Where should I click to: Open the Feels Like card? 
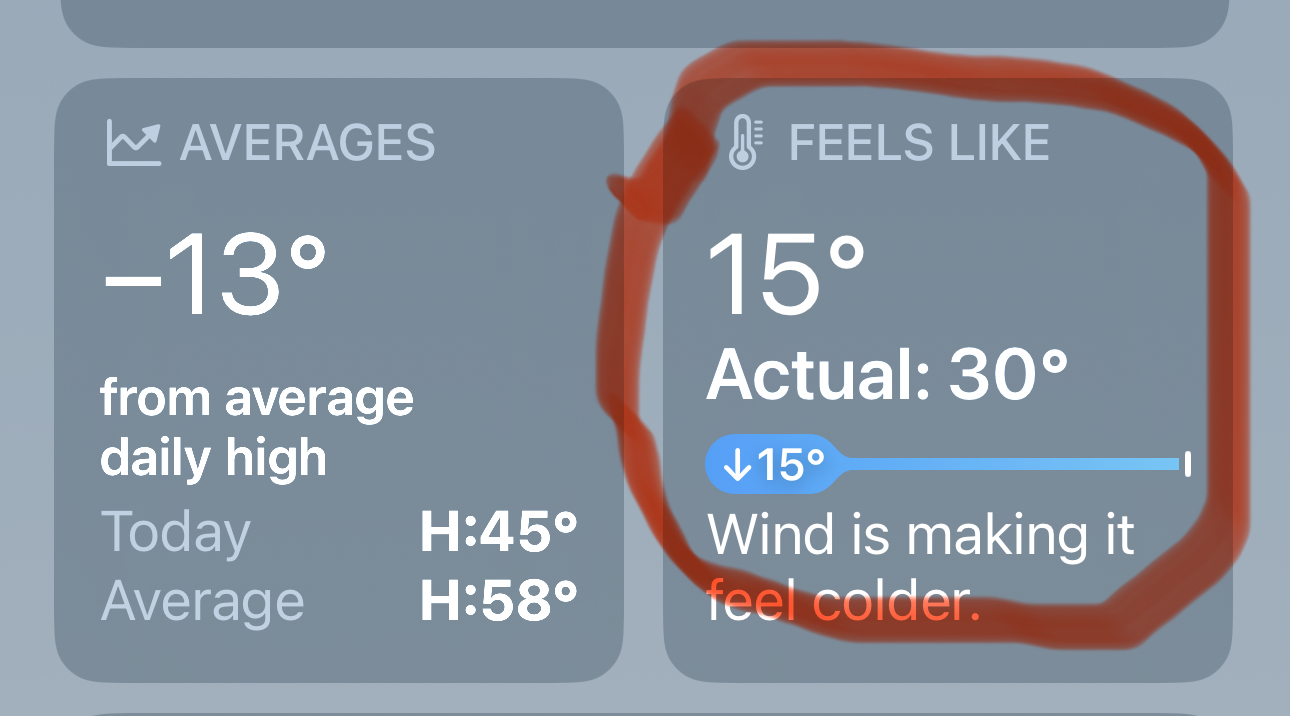click(x=946, y=380)
